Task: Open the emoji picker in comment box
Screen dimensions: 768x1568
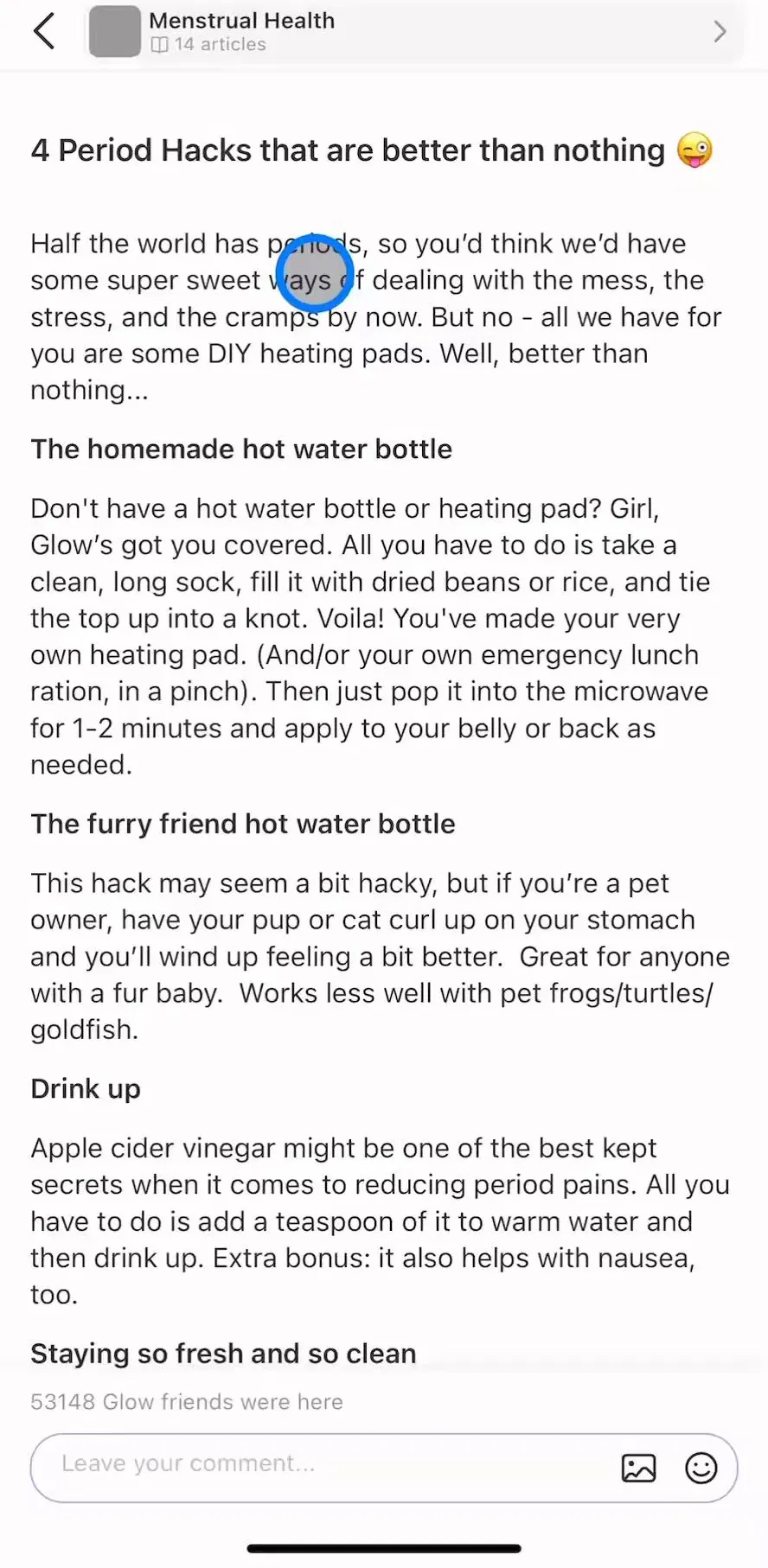Action: tap(701, 1468)
